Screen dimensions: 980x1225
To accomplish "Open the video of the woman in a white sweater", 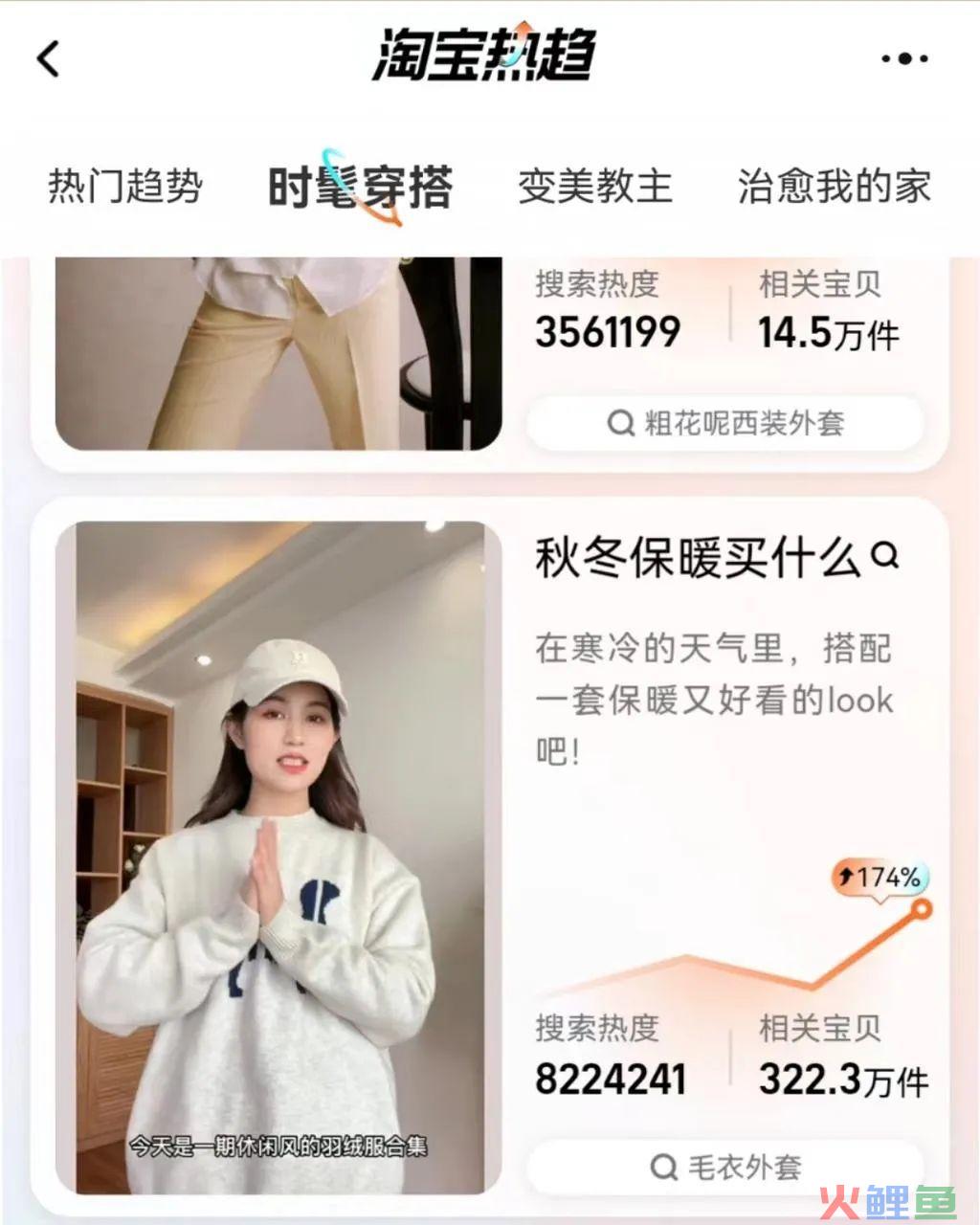I will tap(278, 857).
